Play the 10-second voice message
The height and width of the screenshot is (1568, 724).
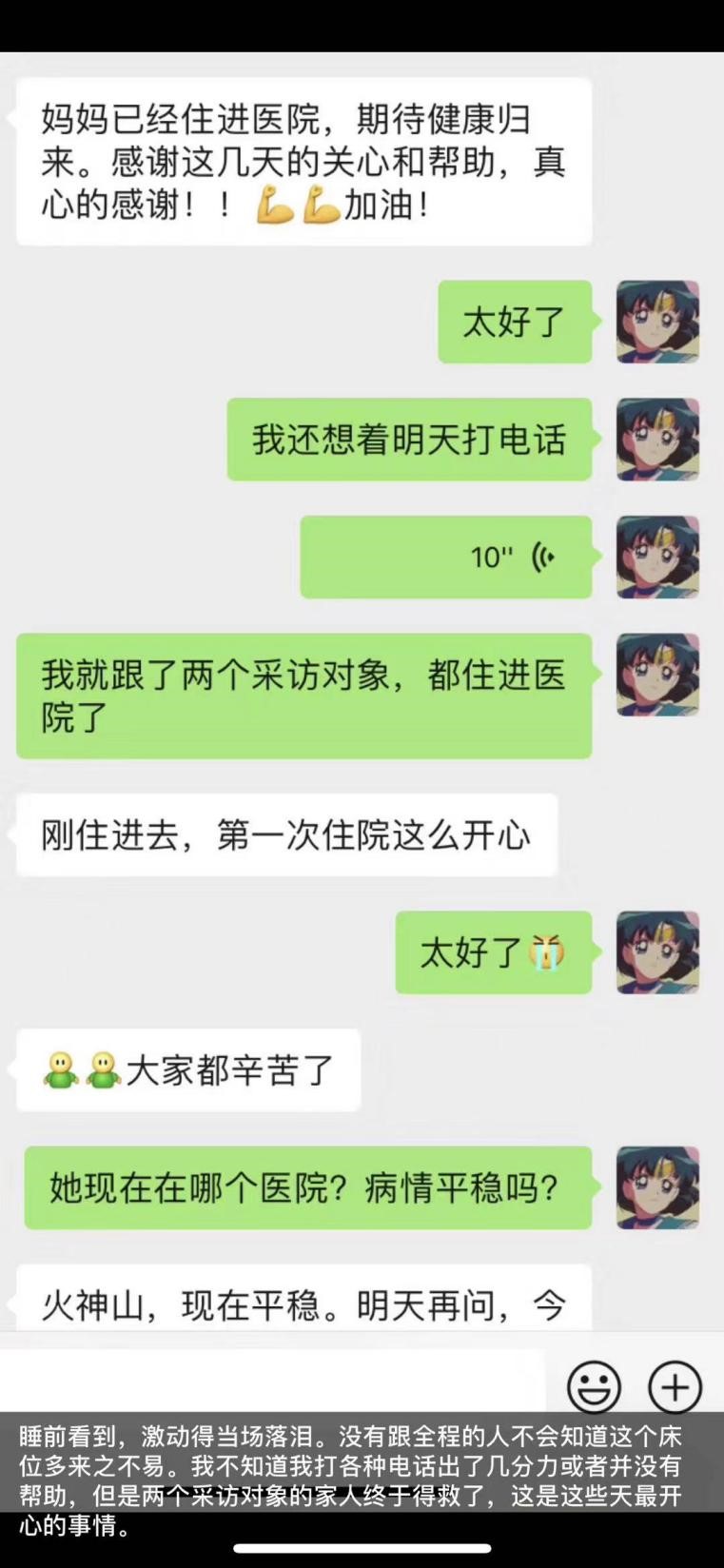(x=446, y=557)
